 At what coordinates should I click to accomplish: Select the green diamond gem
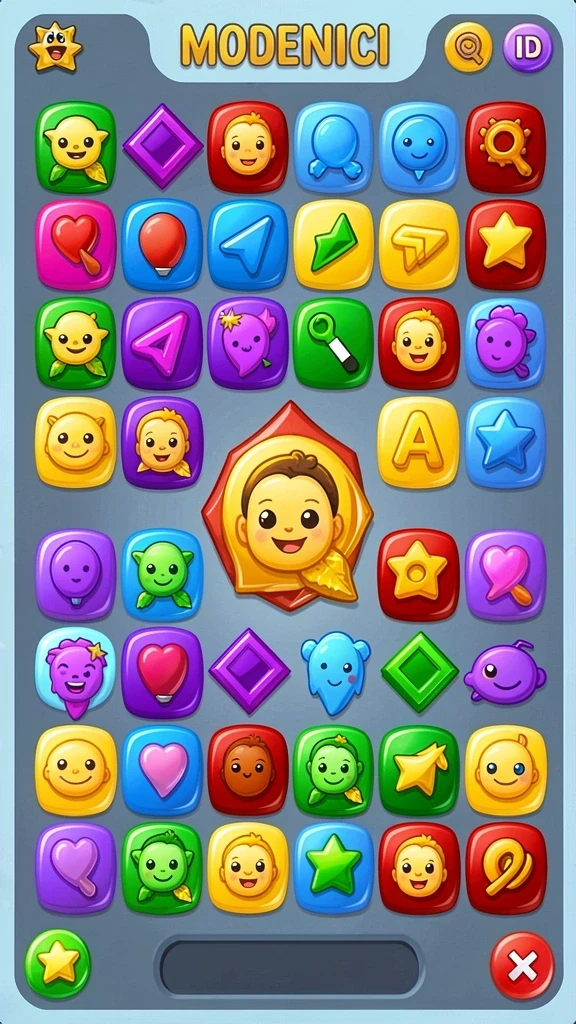coord(420,671)
